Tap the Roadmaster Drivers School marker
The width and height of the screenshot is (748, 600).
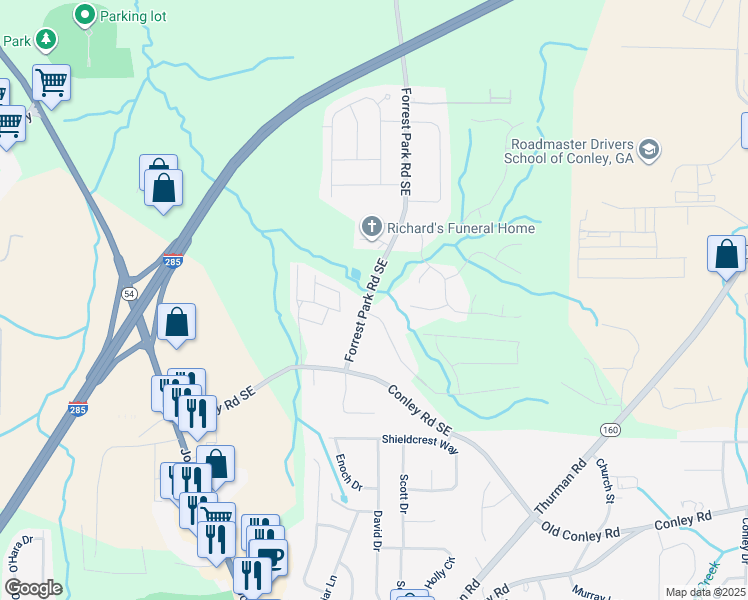pos(649,150)
